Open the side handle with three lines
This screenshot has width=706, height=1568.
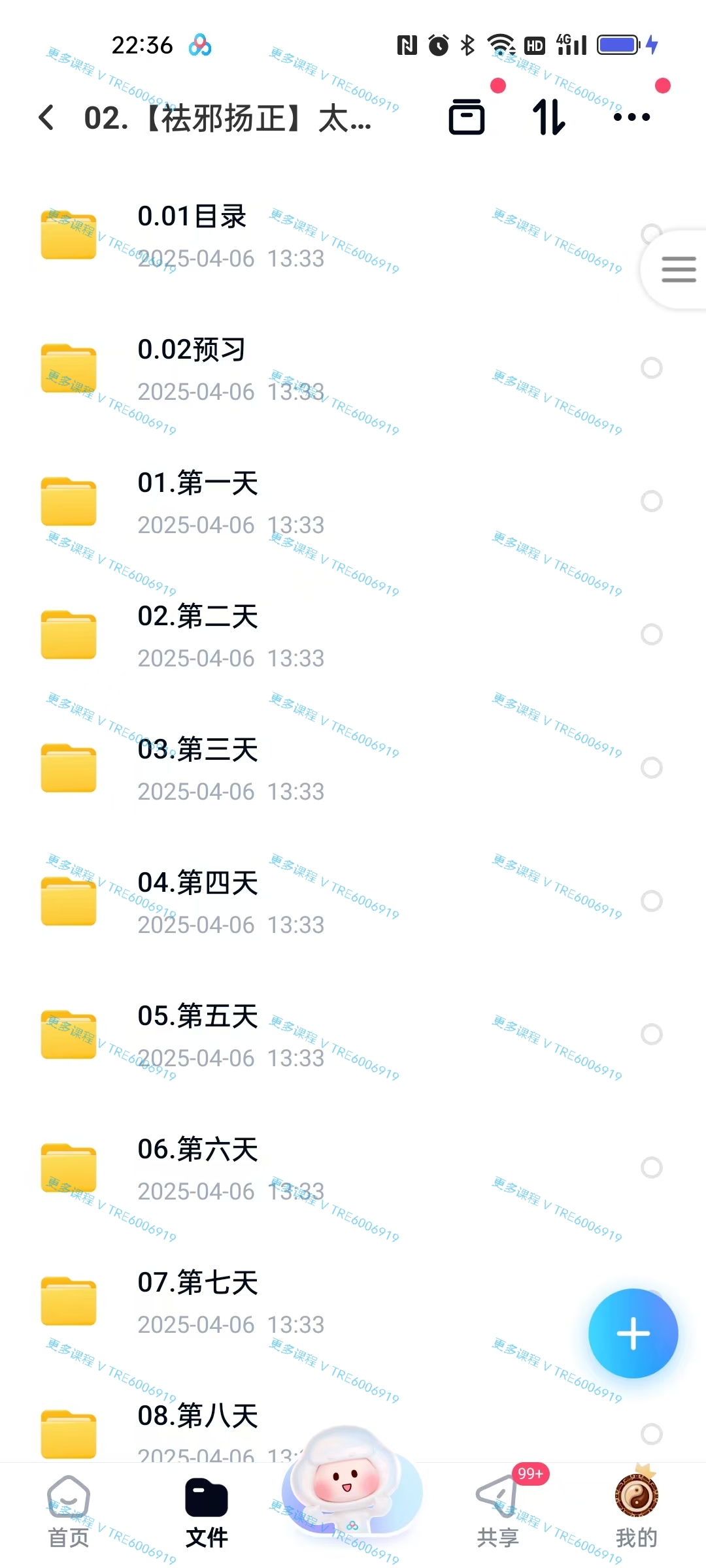tap(676, 269)
